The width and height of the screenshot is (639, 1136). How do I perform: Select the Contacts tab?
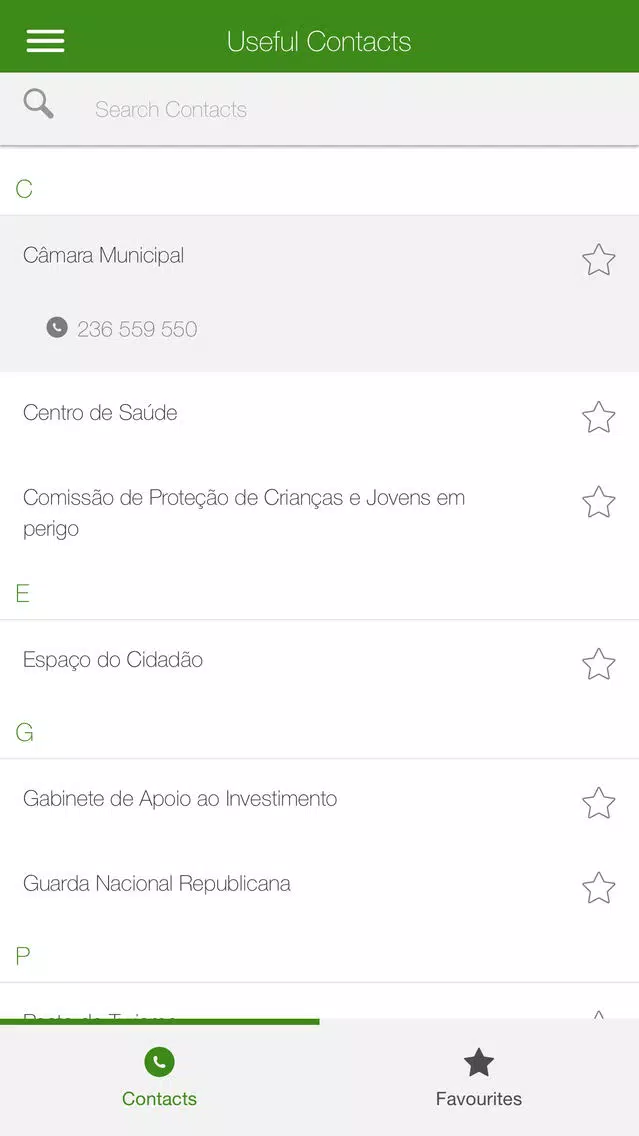coord(159,1078)
